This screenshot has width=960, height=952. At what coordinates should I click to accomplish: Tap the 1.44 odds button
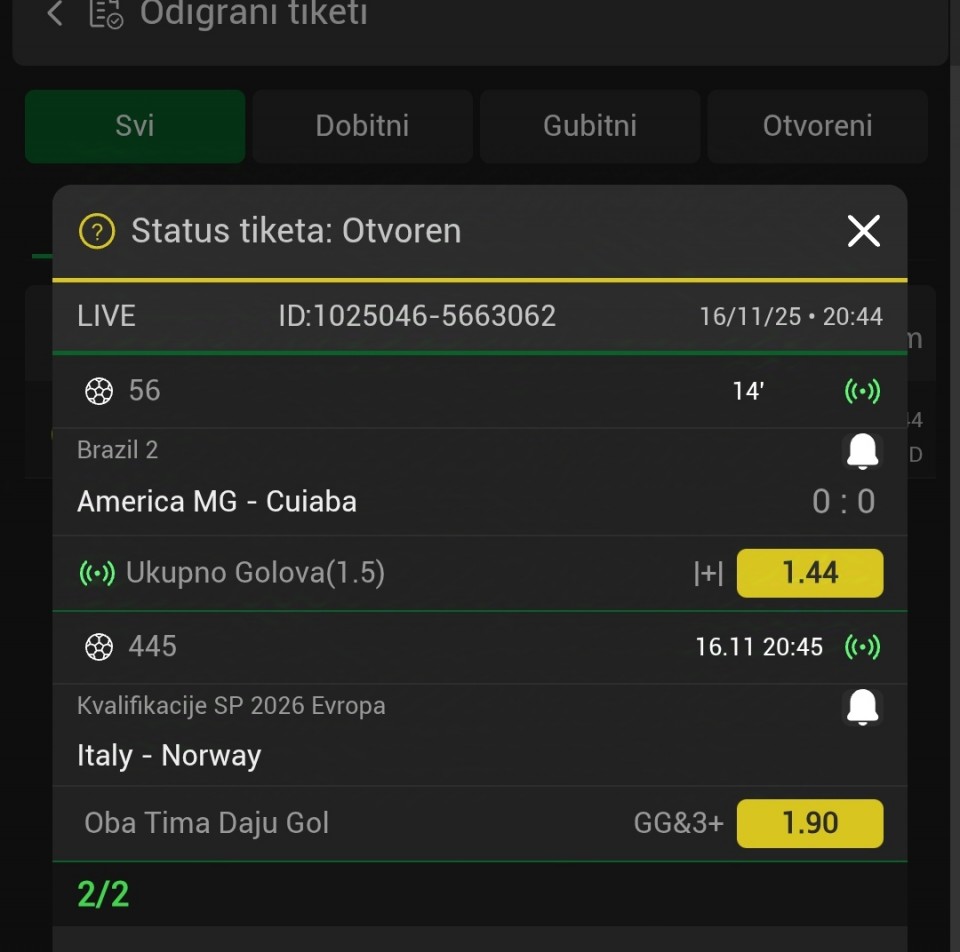click(x=809, y=573)
